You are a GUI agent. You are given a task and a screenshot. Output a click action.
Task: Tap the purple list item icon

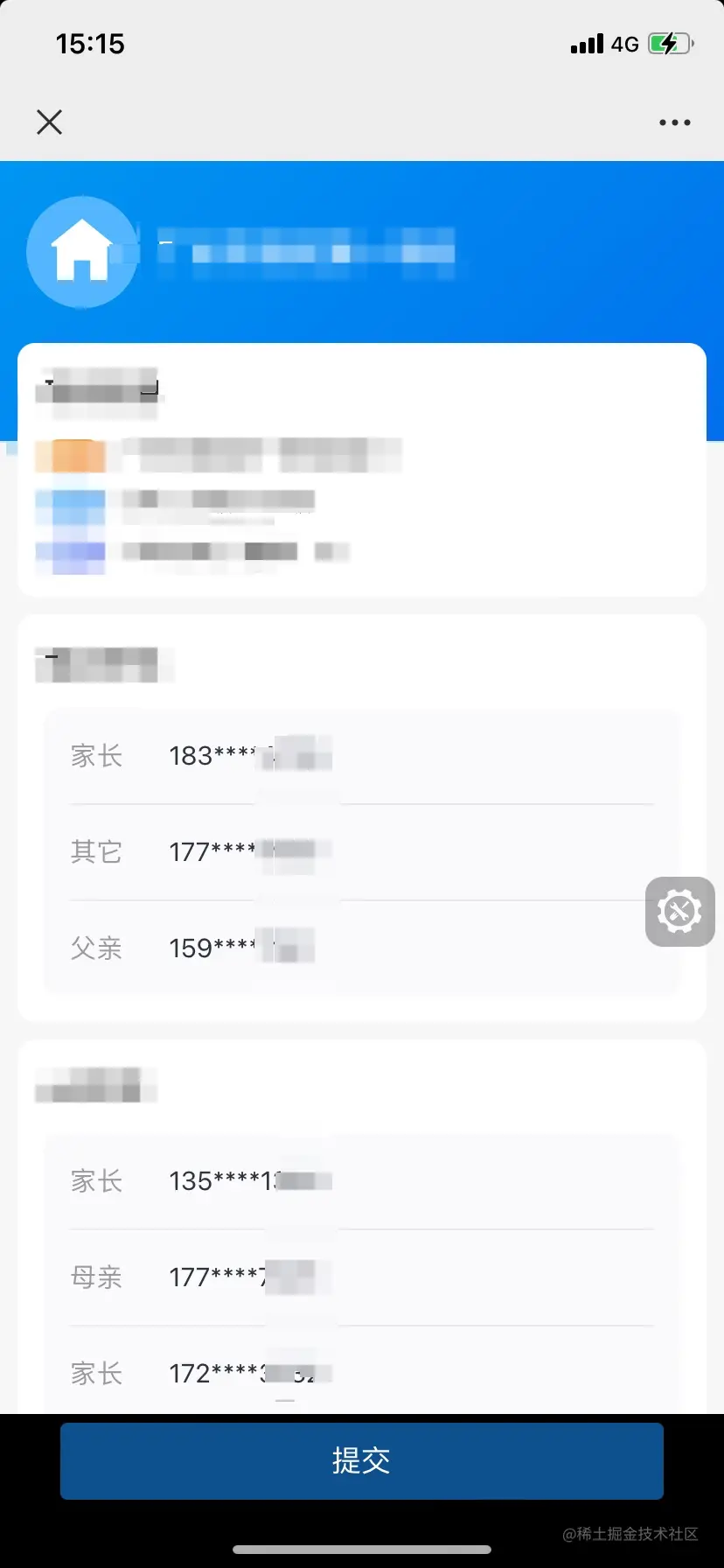point(70,553)
